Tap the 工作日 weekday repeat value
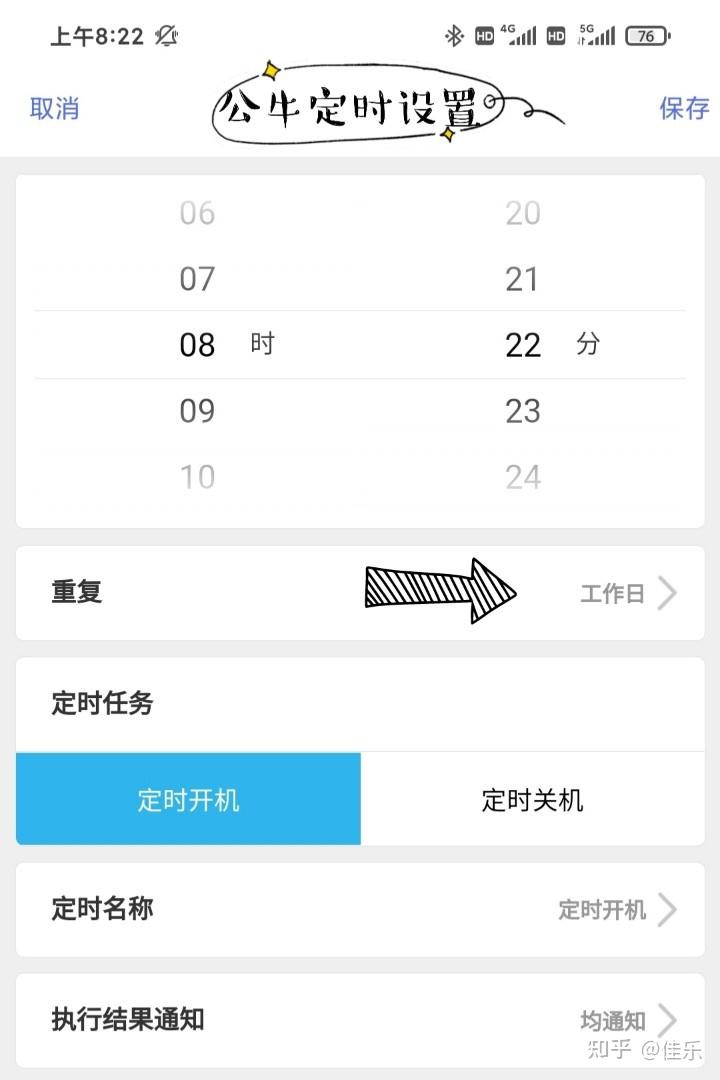Image resolution: width=720 pixels, height=1080 pixels. (614, 593)
